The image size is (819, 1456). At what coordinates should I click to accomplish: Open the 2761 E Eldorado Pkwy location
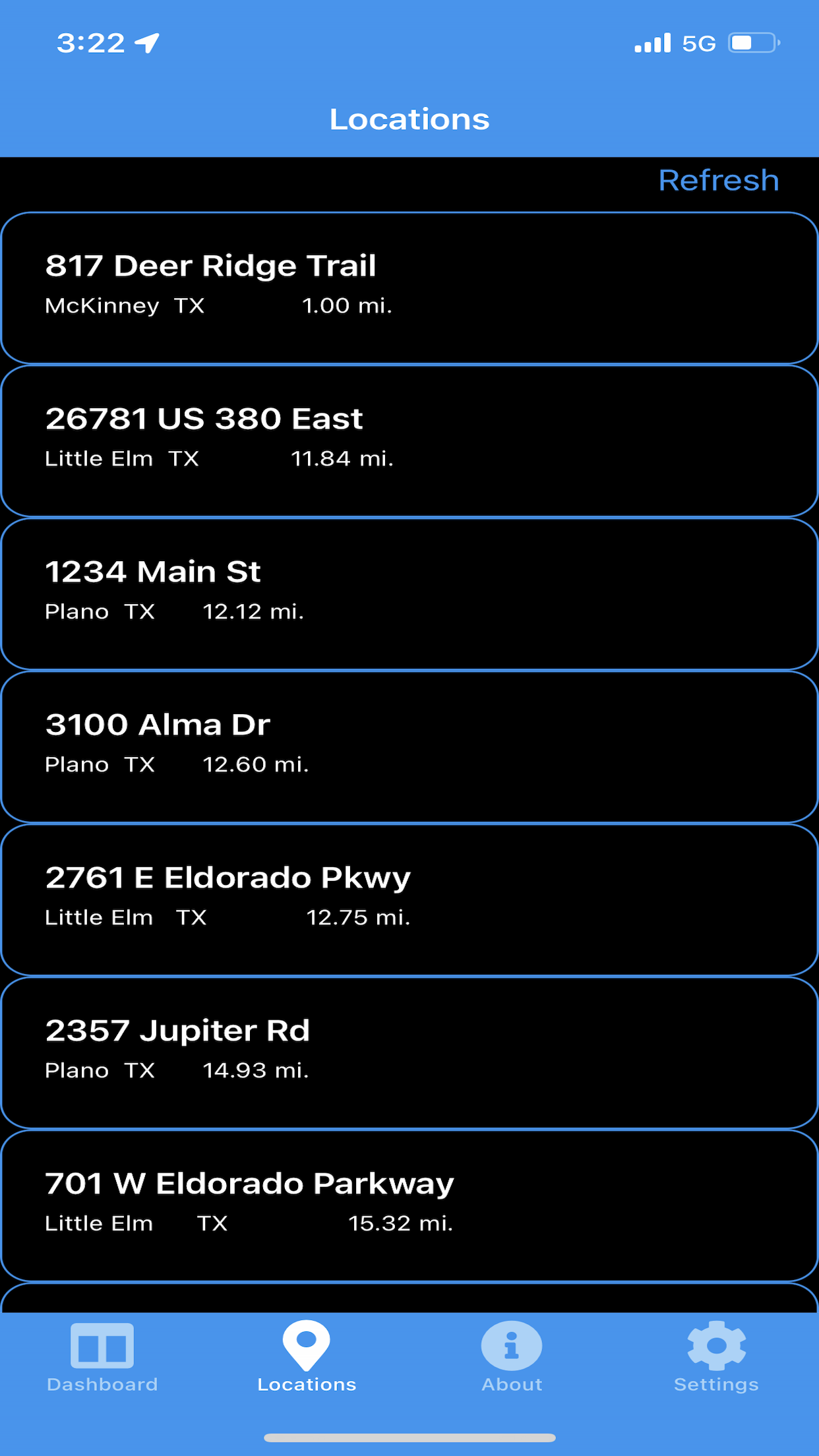coord(409,900)
